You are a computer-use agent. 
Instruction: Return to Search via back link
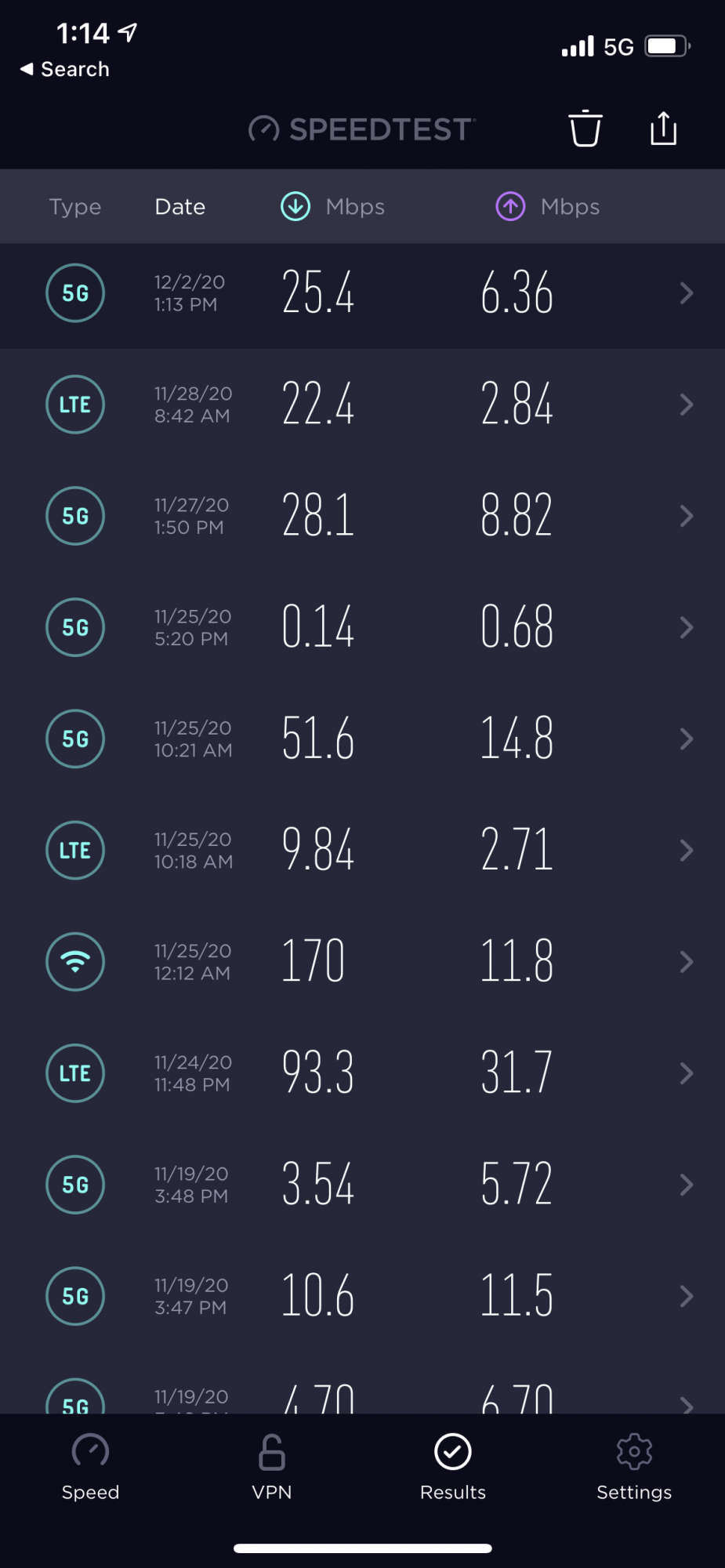click(64, 69)
